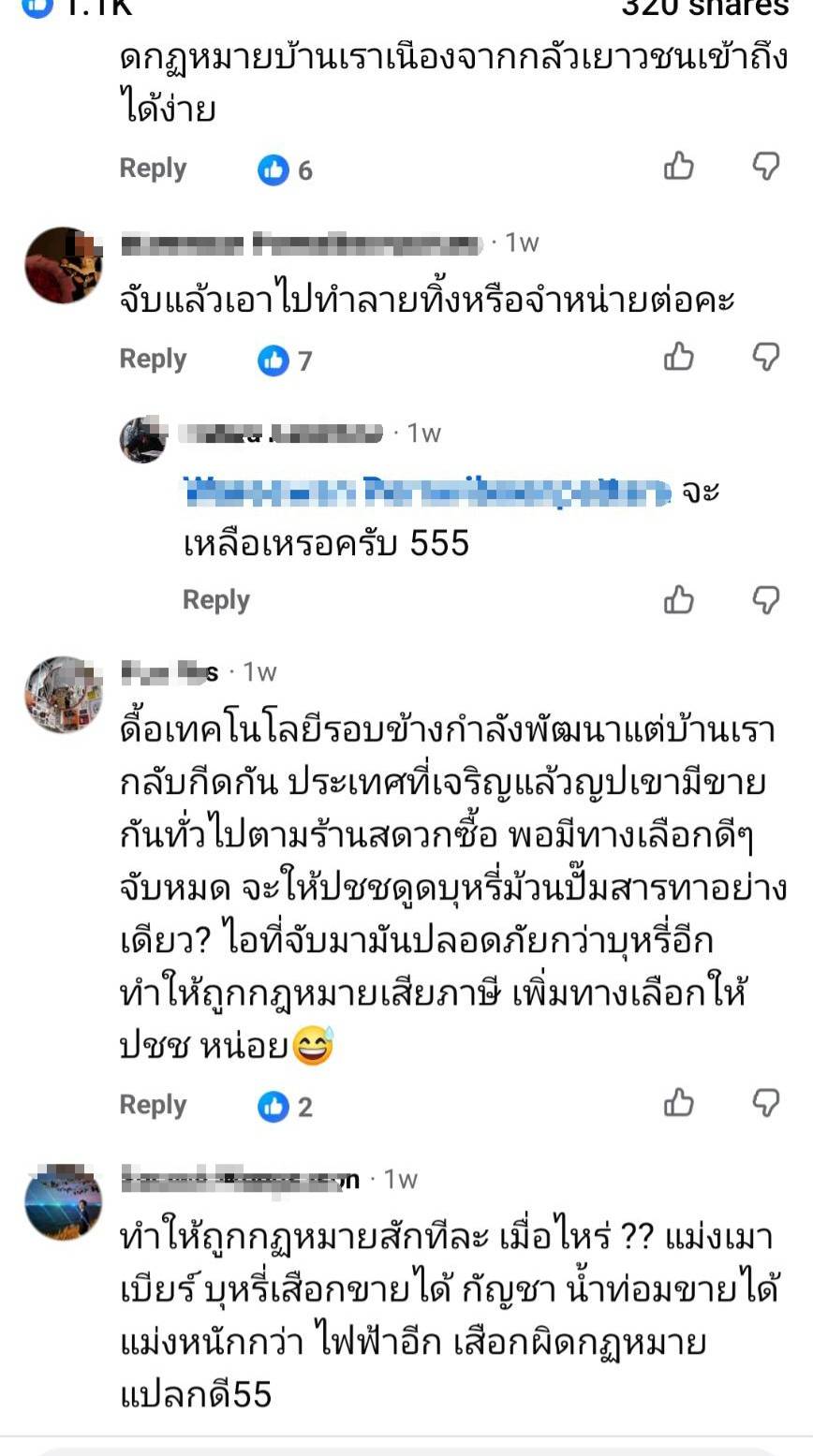
Task: Reply to the comment จับแล้วเอาไปทำลายทิ้ง
Action: [153, 360]
